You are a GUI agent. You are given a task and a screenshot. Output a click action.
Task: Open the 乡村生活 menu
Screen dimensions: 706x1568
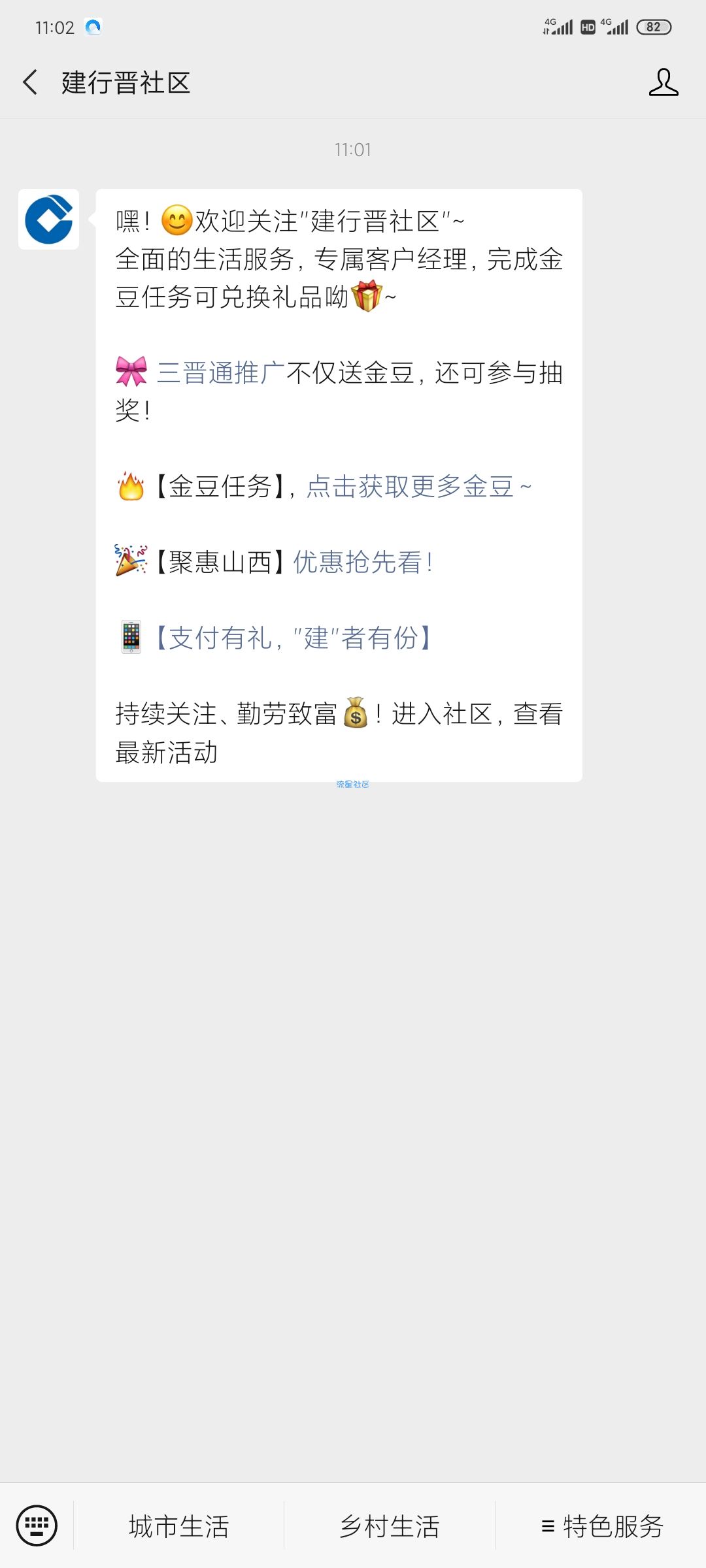click(390, 1527)
